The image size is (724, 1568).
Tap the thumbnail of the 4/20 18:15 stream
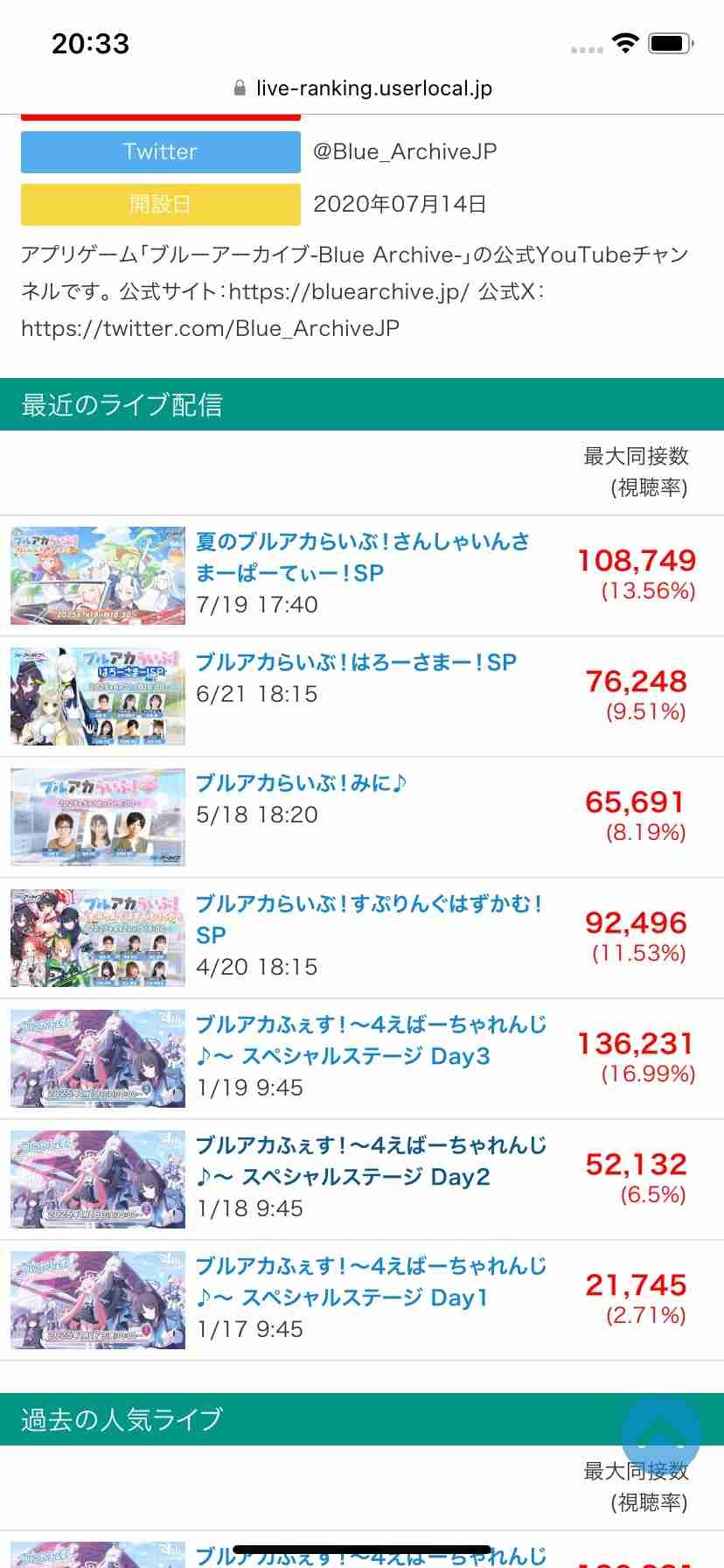(x=98, y=938)
